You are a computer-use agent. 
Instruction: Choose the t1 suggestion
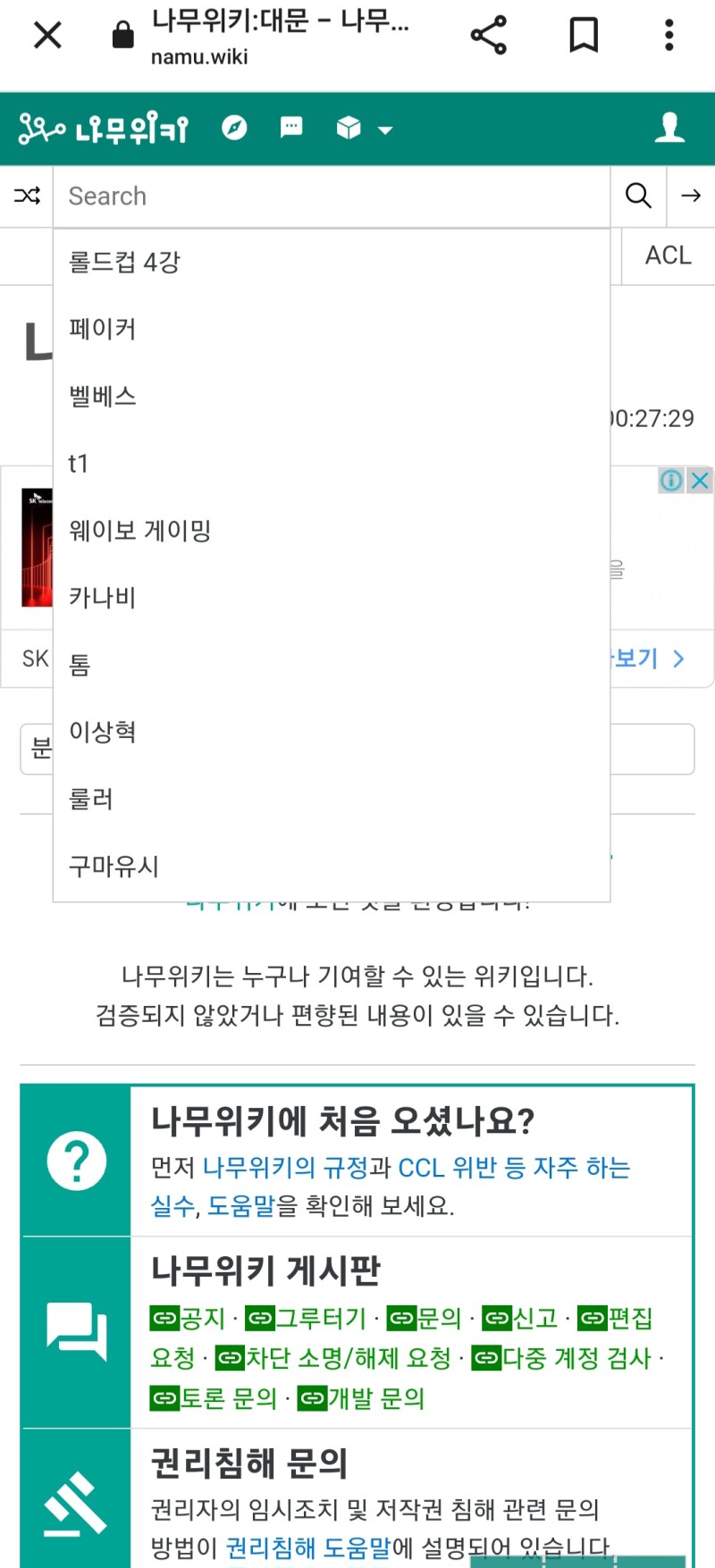tap(332, 463)
